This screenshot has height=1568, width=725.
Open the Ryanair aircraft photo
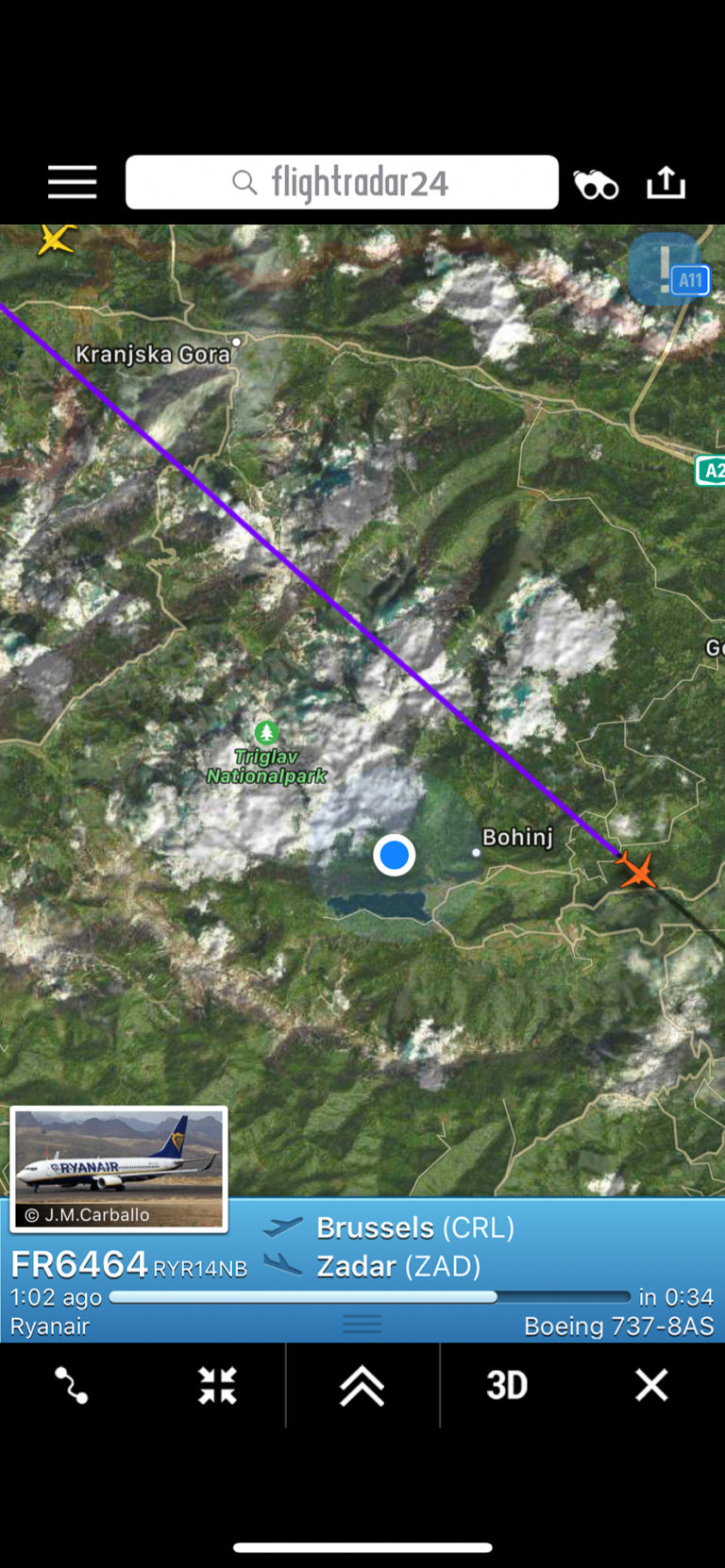[119, 1169]
